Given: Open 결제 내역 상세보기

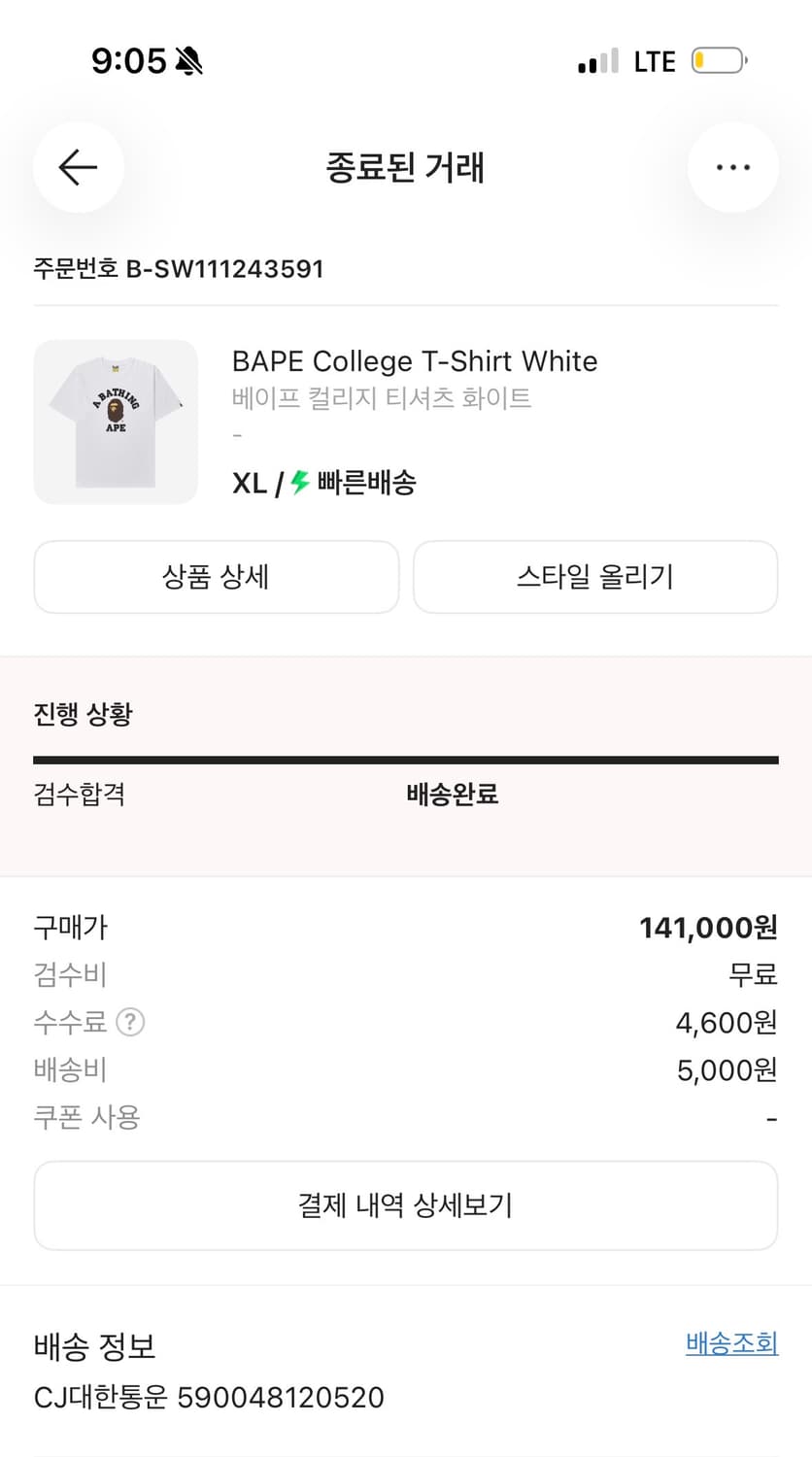Looking at the screenshot, I should tap(406, 1205).
